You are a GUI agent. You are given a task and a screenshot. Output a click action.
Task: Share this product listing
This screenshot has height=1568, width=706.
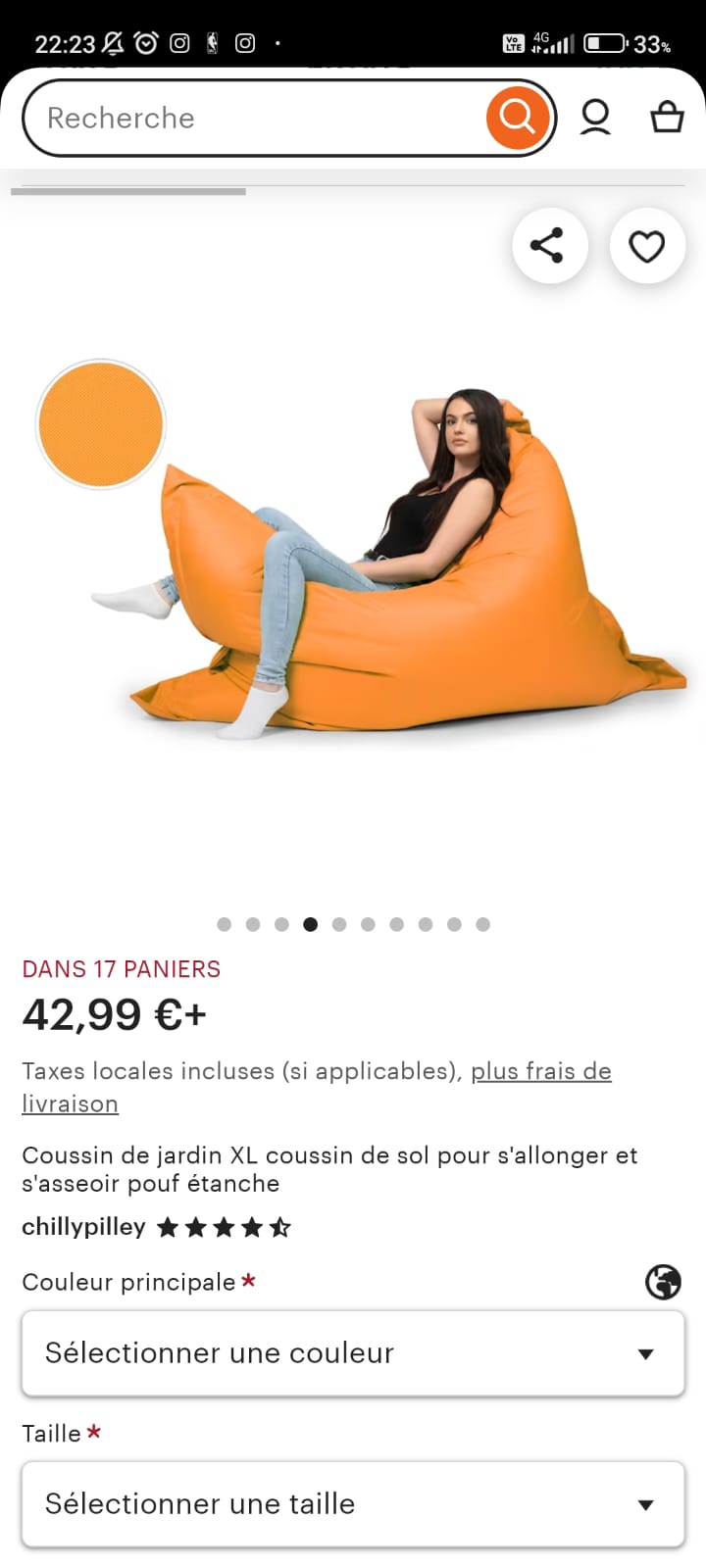548,246
